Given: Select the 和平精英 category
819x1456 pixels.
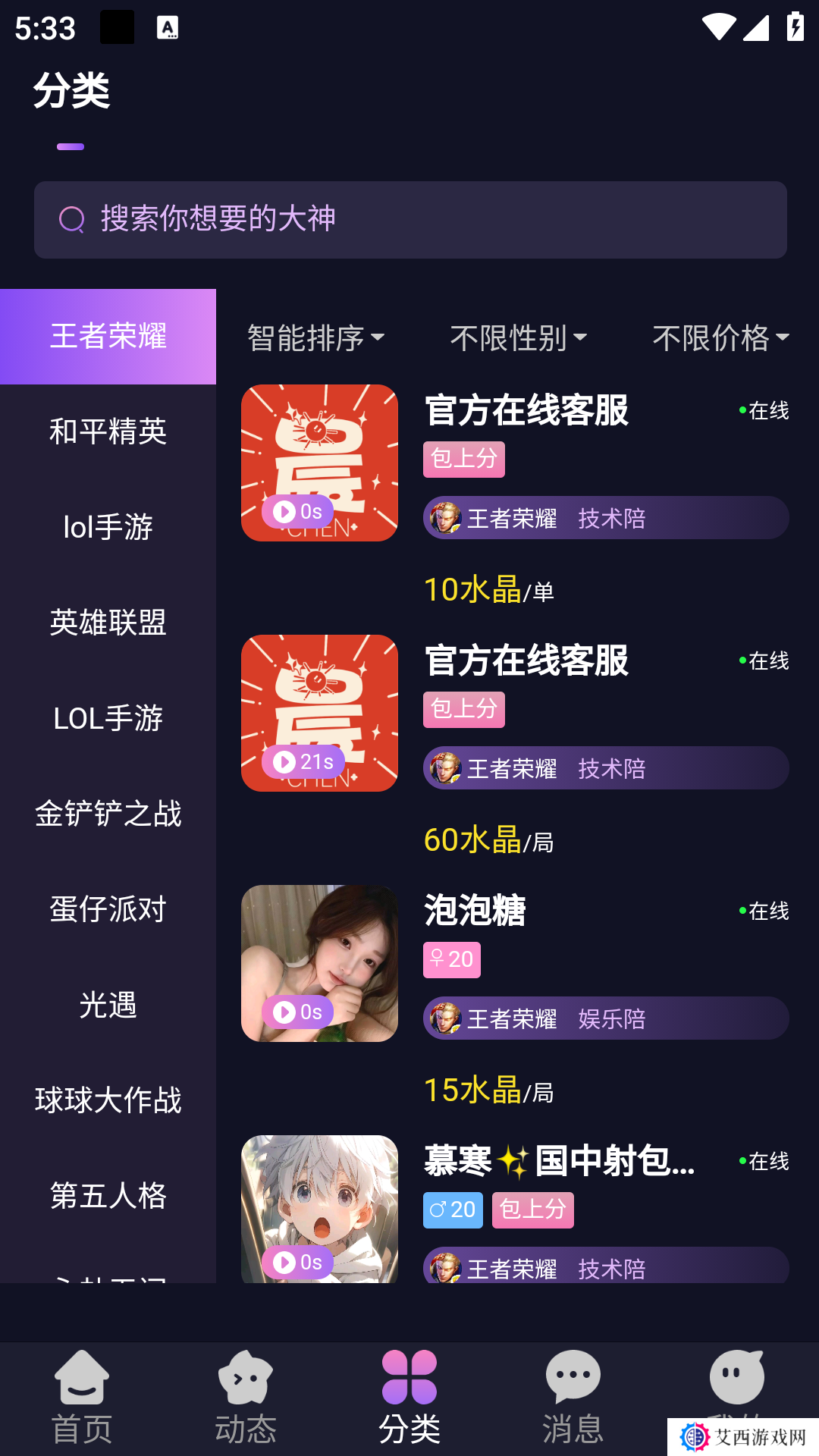Looking at the screenshot, I should coord(108,431).
